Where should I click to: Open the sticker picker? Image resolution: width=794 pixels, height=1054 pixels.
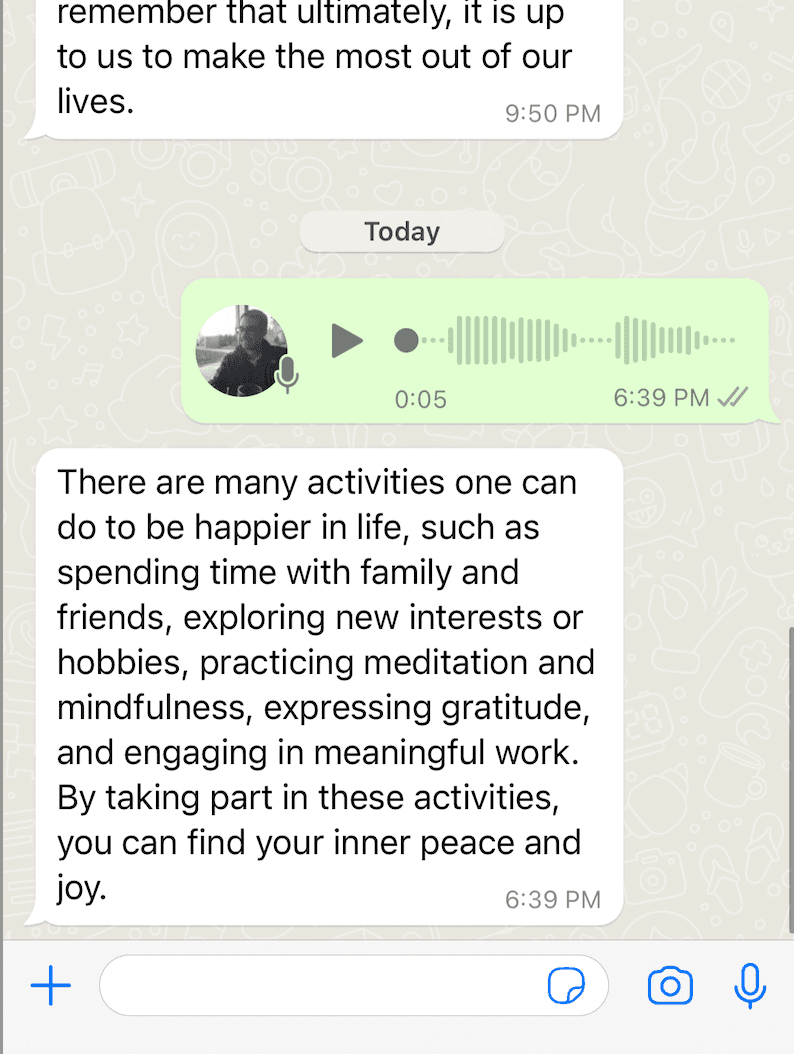point(567,987)
